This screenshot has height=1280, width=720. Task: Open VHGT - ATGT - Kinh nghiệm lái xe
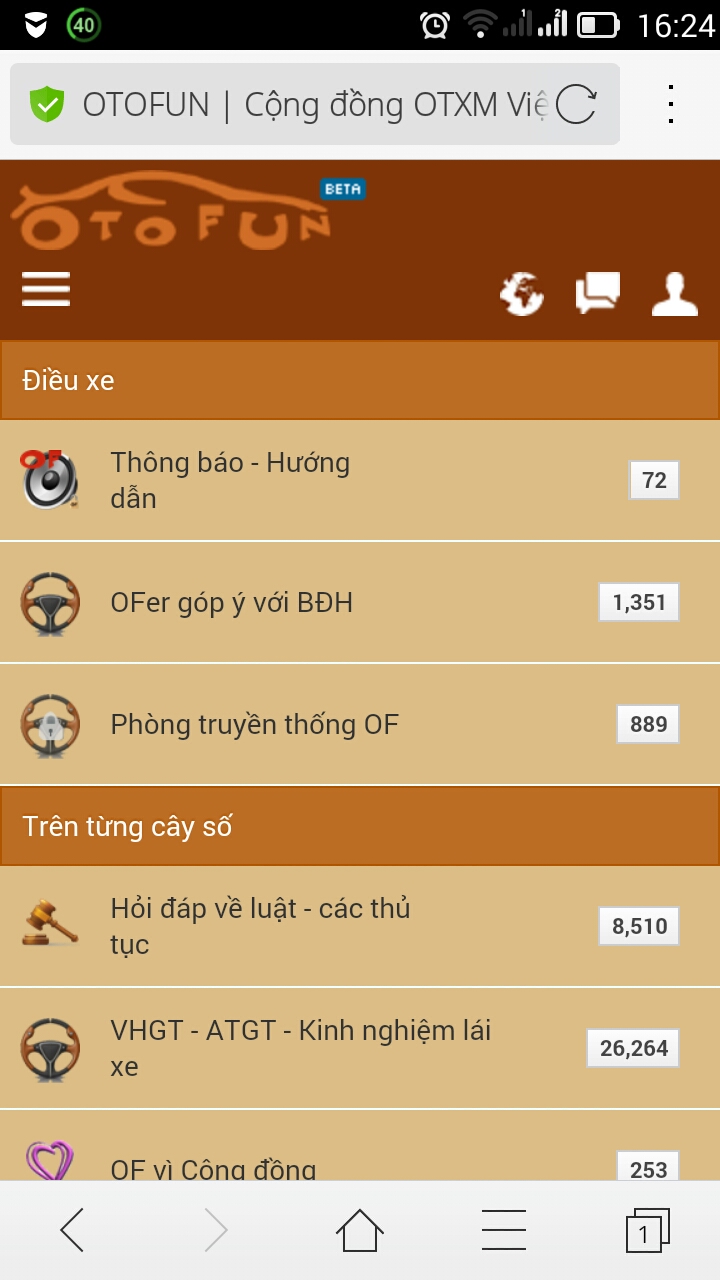point(300,1048)
